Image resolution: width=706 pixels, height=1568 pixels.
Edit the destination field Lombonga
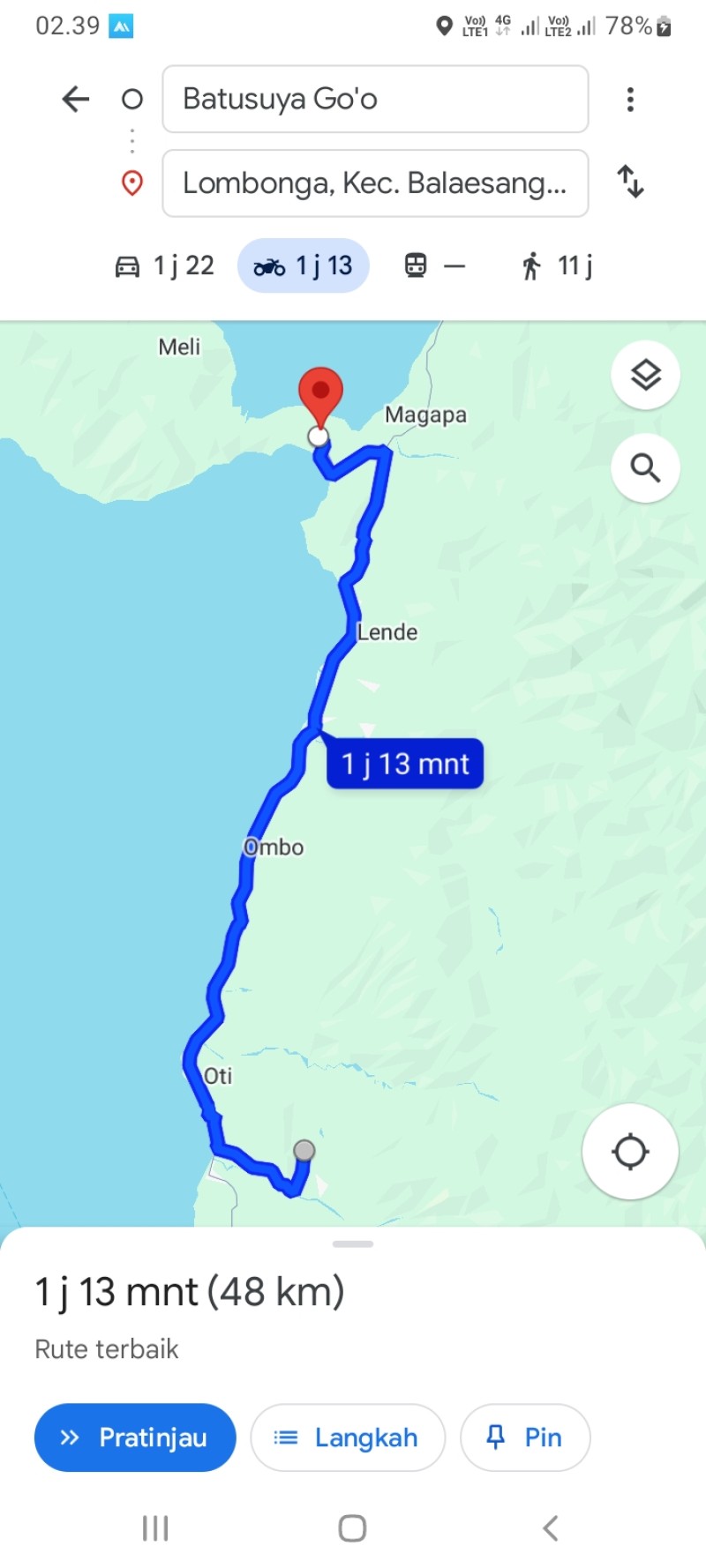375,183
